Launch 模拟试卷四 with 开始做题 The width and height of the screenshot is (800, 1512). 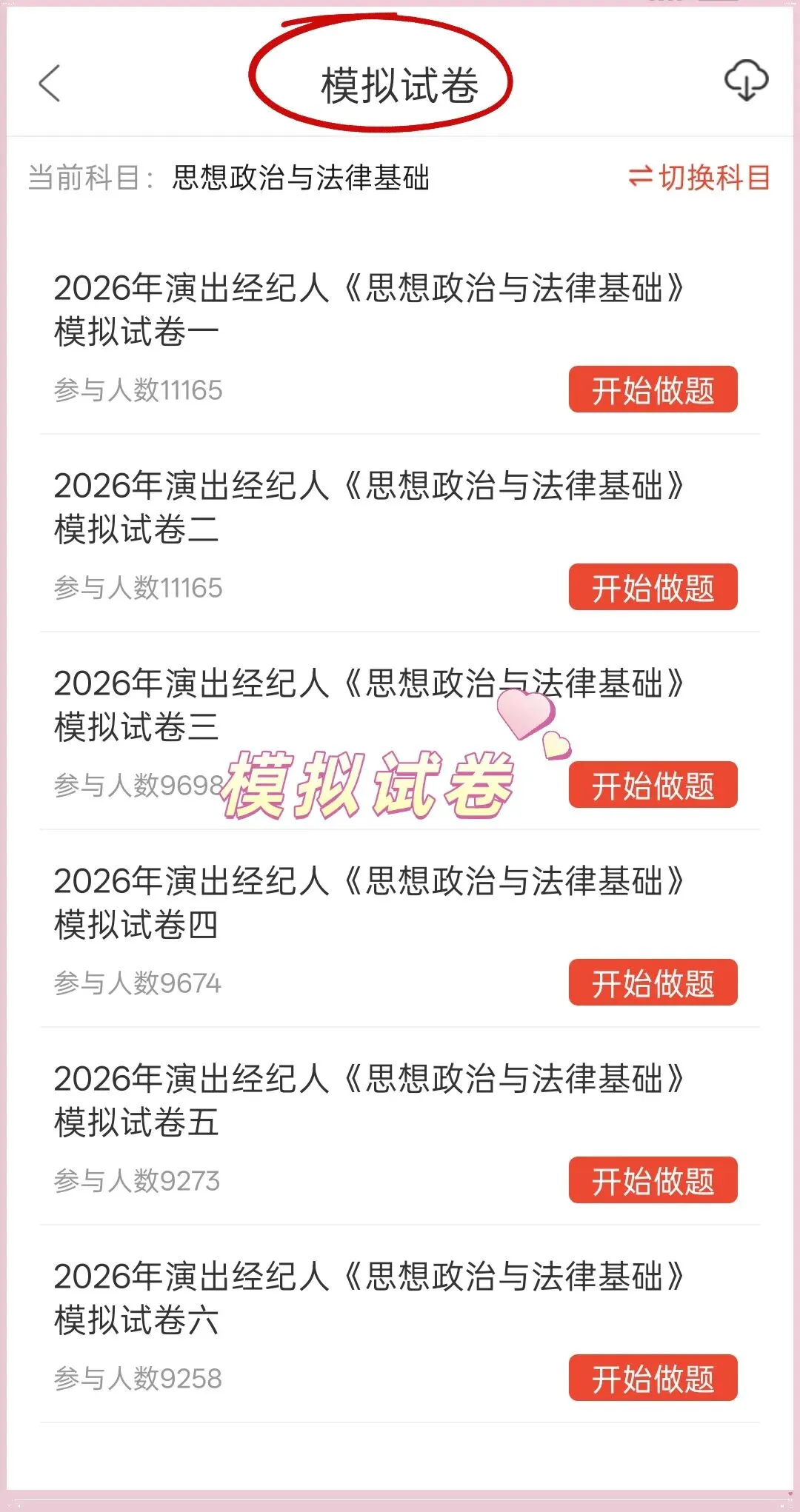[x=653, y=983]
